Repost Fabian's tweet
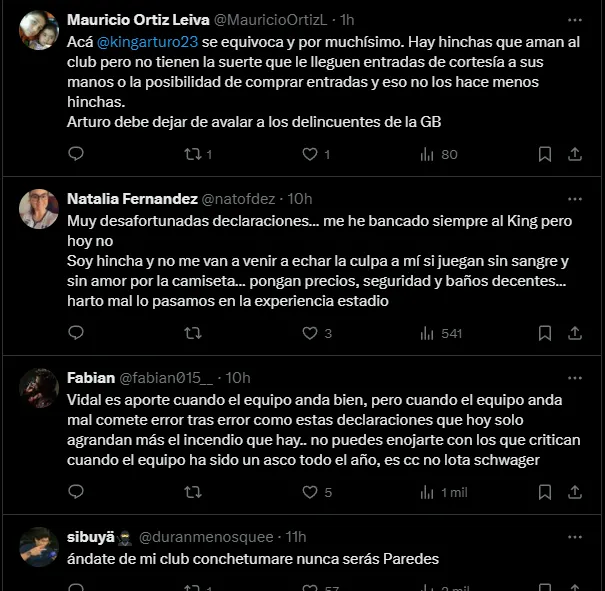The width and height of the screenshot is (605, 591). [x=193, y=492]
